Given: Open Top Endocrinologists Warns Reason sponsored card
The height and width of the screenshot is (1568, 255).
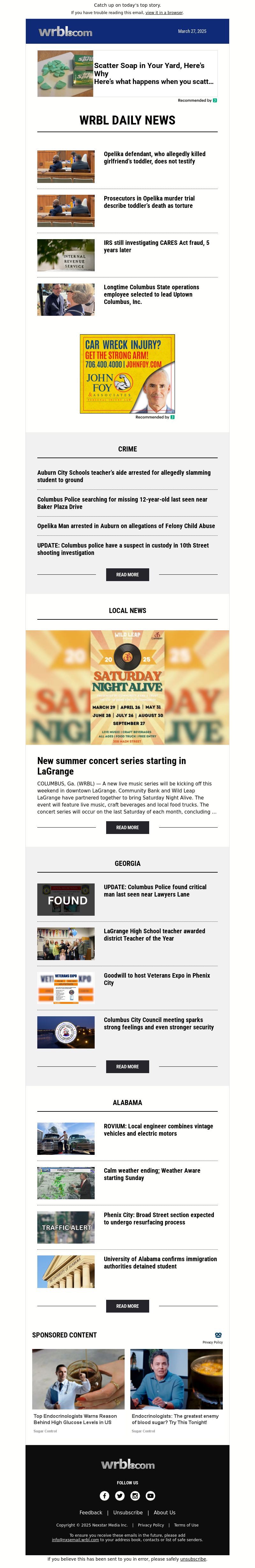Looking at the screenshot, I should pyautogui.click(x=75, y=1419).
